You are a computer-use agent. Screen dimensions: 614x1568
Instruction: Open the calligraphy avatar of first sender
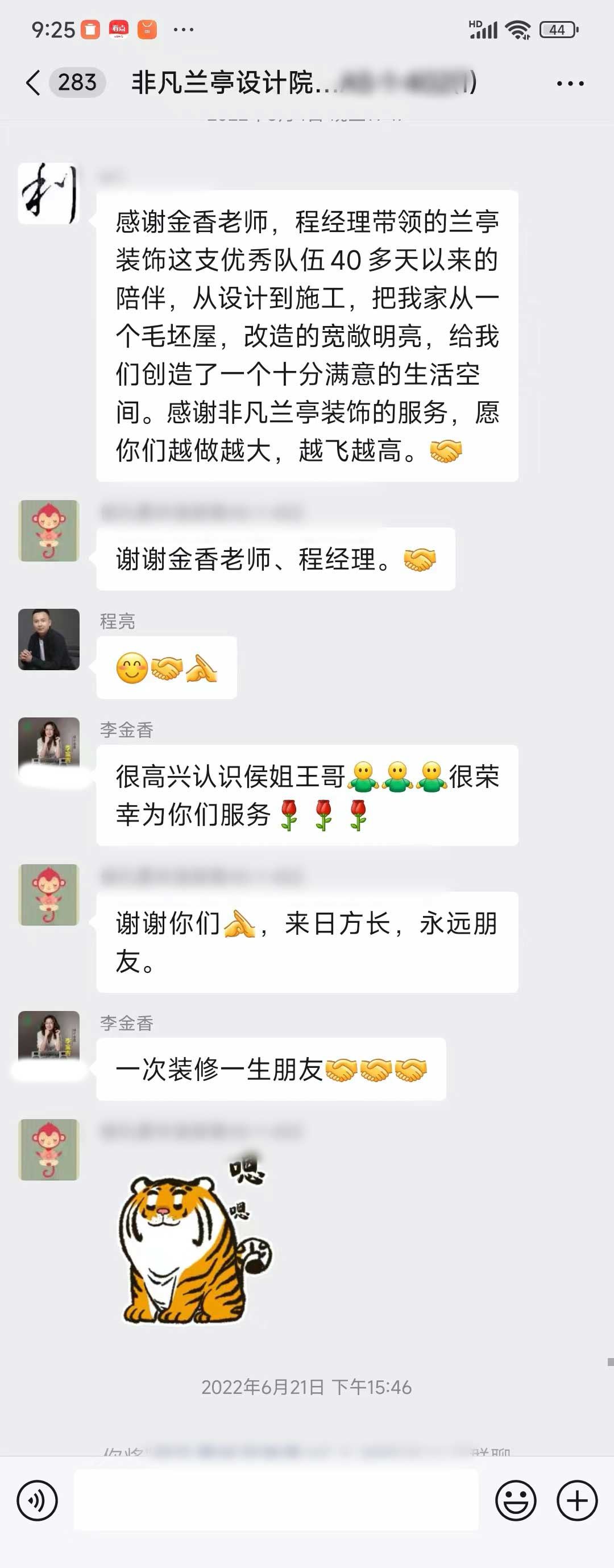point(49,193)
